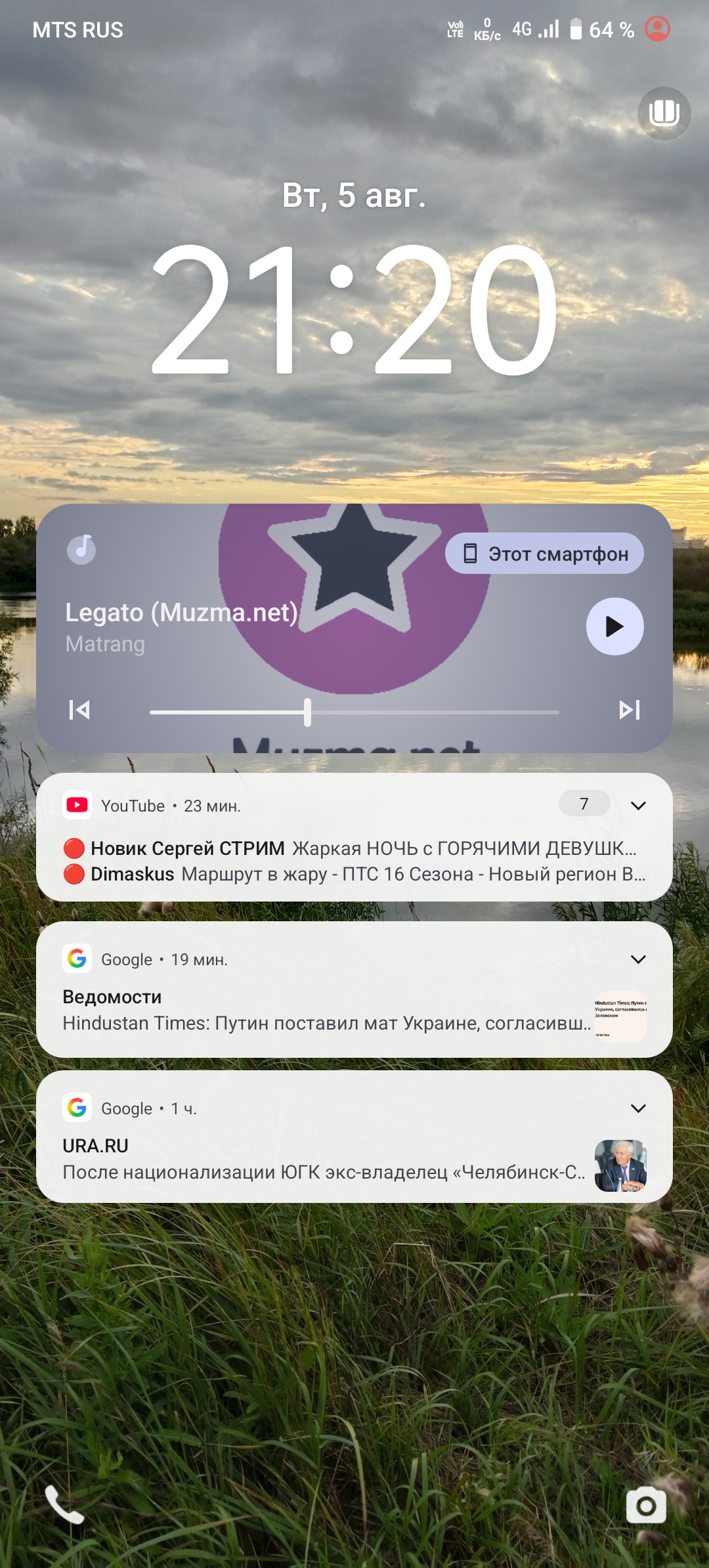
Task: Open the lock screen wallpaper magazine icon
Action: (664, 113)
